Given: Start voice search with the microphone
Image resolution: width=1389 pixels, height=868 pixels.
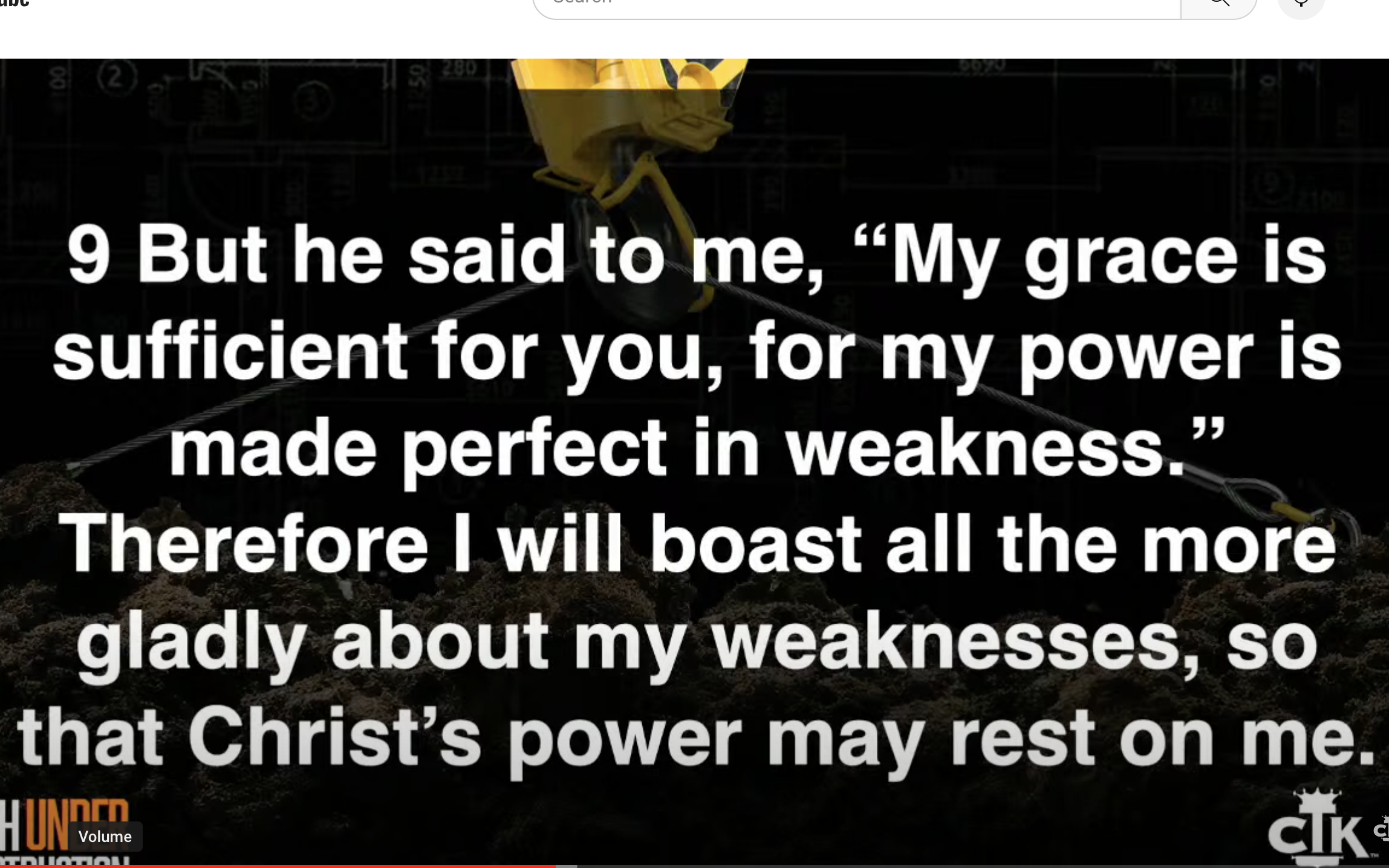Looking at the screenshot, I should [1301, 6].
